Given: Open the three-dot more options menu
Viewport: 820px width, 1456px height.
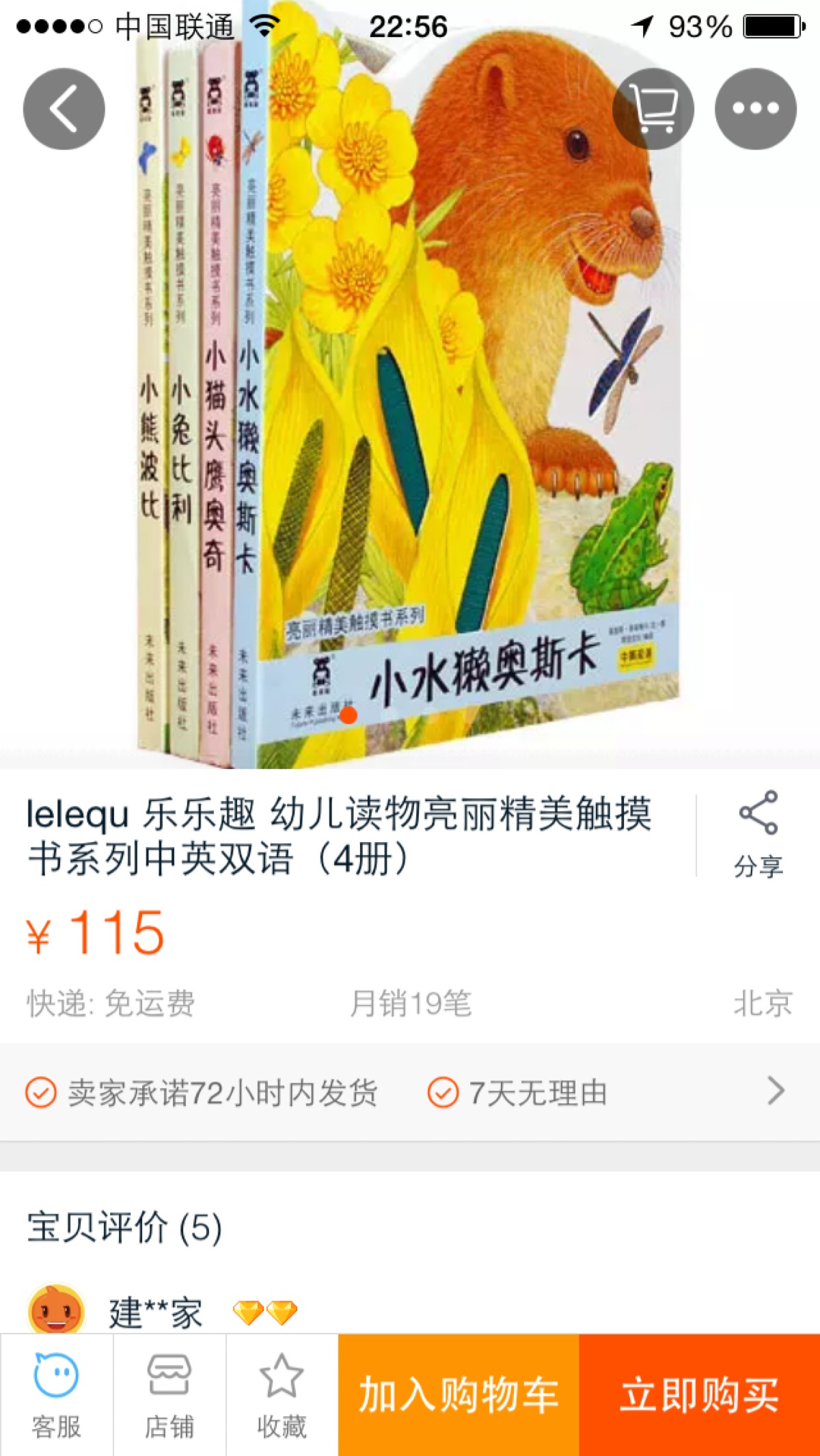Looking at the screenshot, I should (755, 109).
